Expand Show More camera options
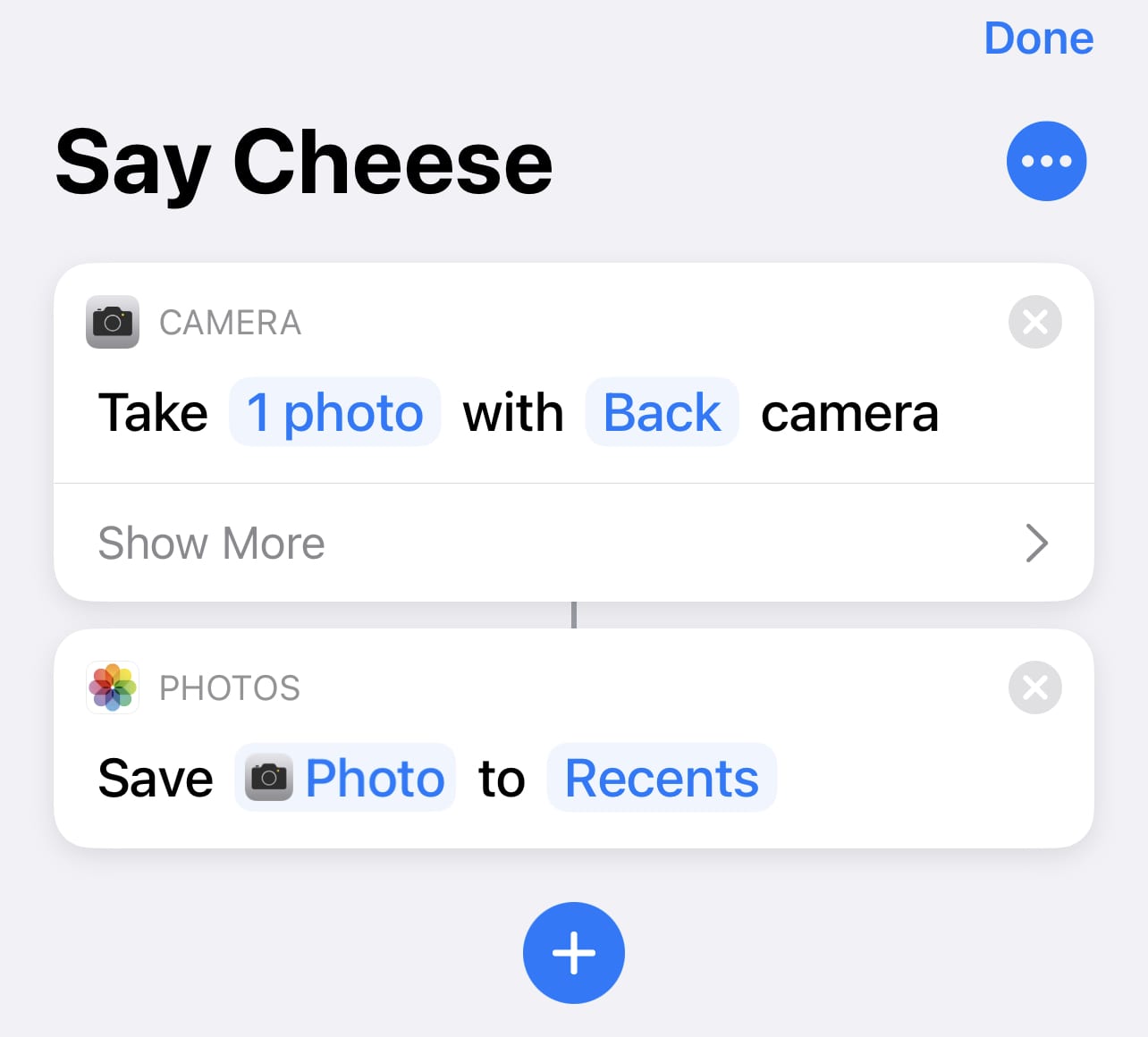Image resolution: width=1148 pixels, height=1037 pixels. pos(572,543)
